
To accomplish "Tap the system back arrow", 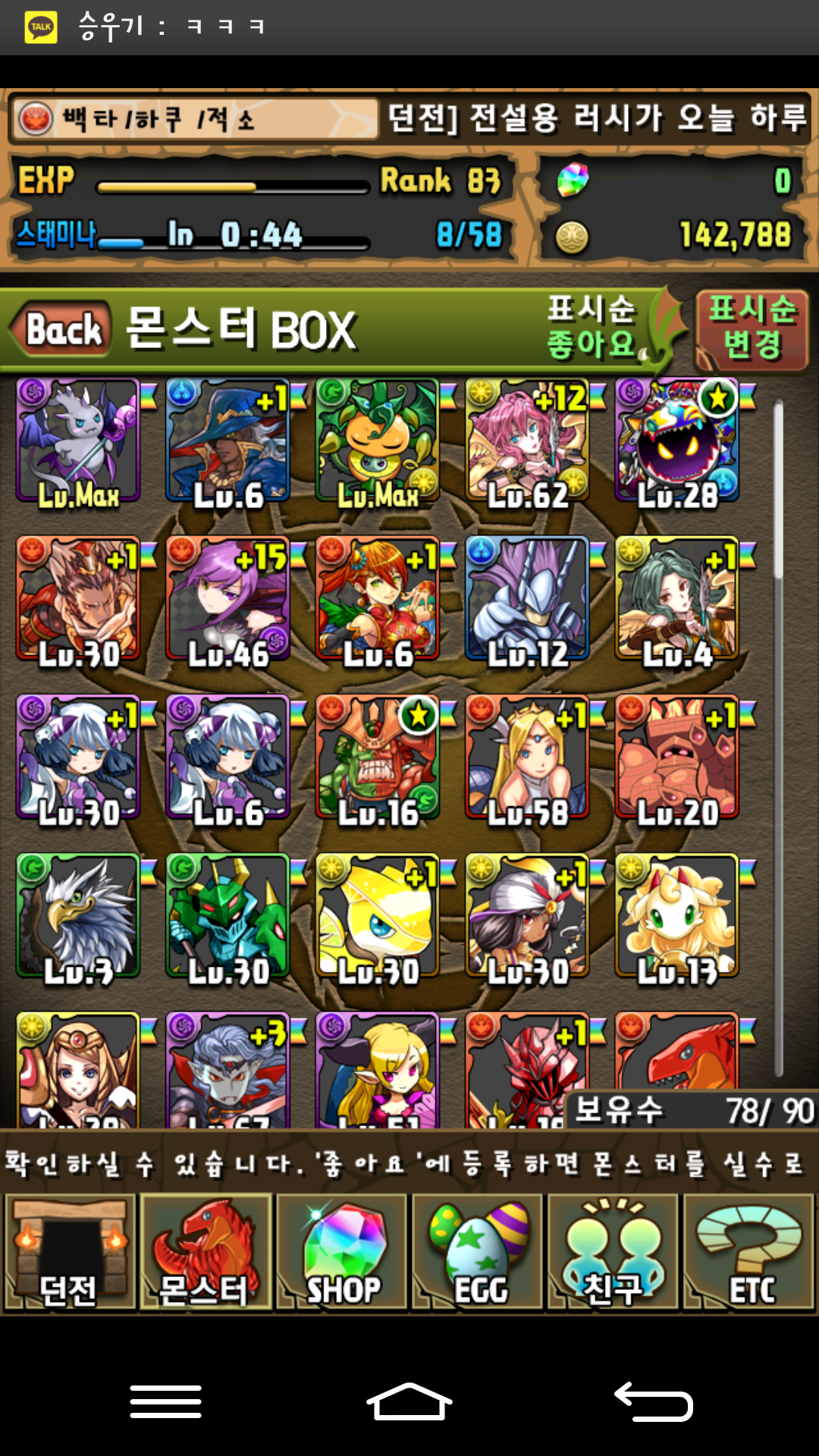I will pos(654,1401).
